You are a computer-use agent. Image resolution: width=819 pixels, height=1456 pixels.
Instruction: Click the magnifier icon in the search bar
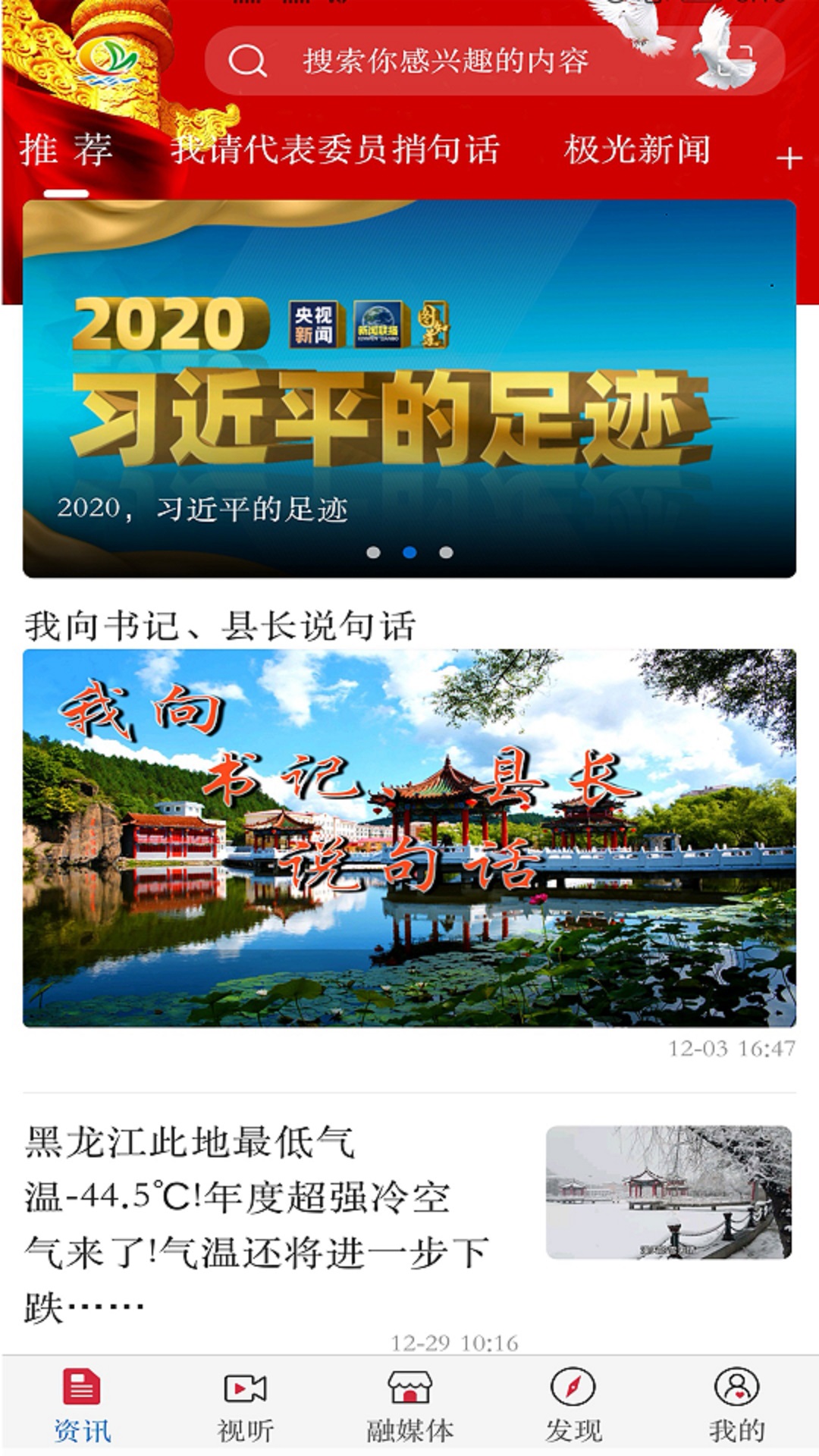coord(248,62)
